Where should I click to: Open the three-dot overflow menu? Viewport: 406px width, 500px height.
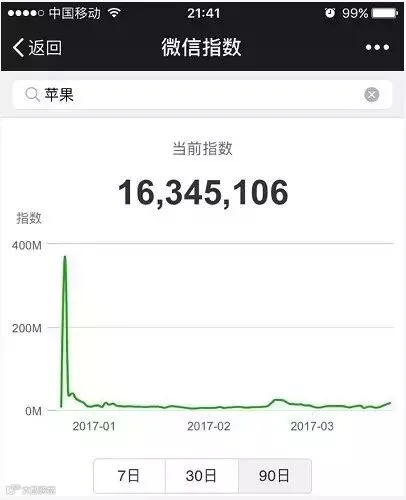pos(377,47)
